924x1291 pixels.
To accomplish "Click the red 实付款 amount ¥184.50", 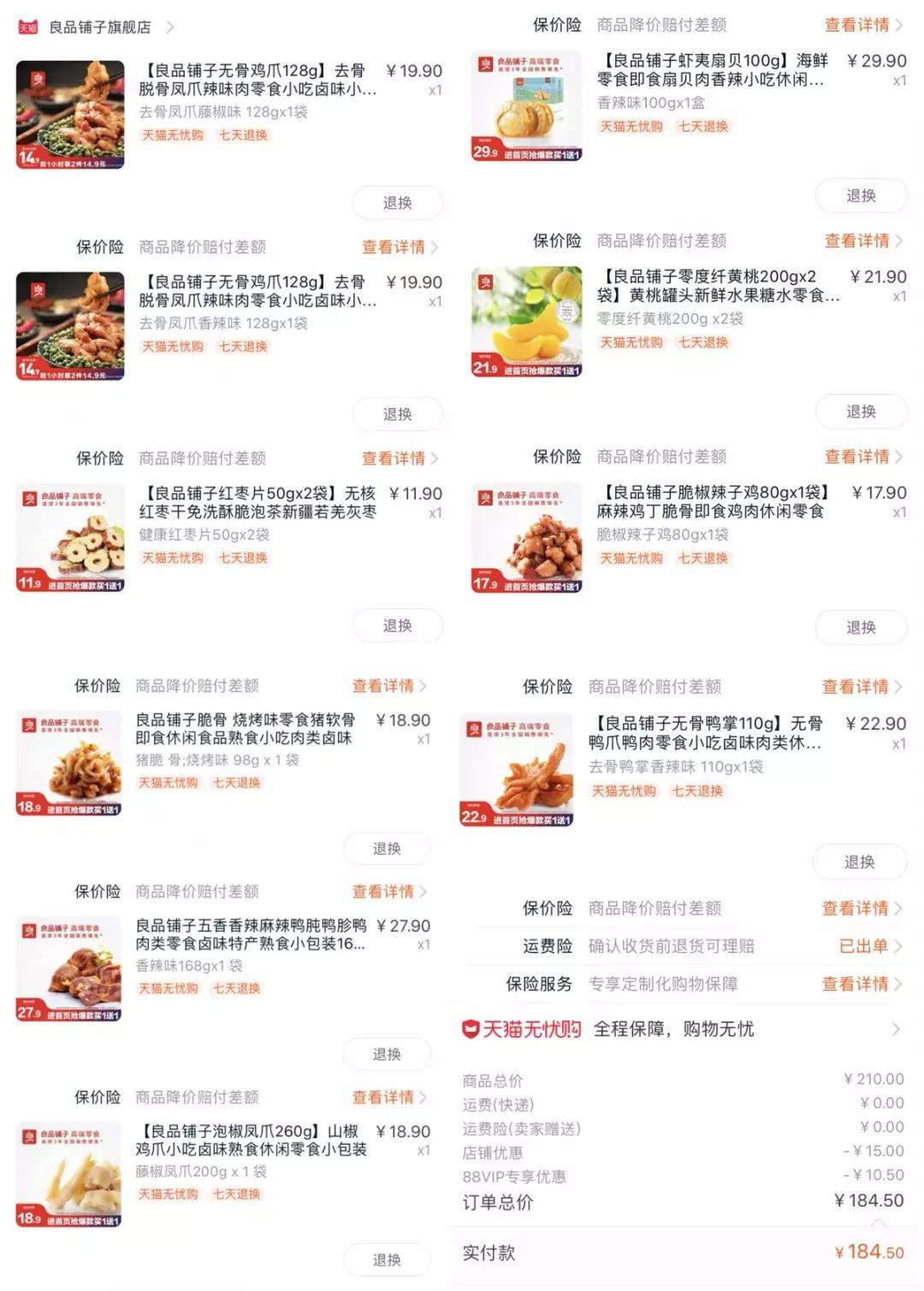I will (x=867, y=1250).
